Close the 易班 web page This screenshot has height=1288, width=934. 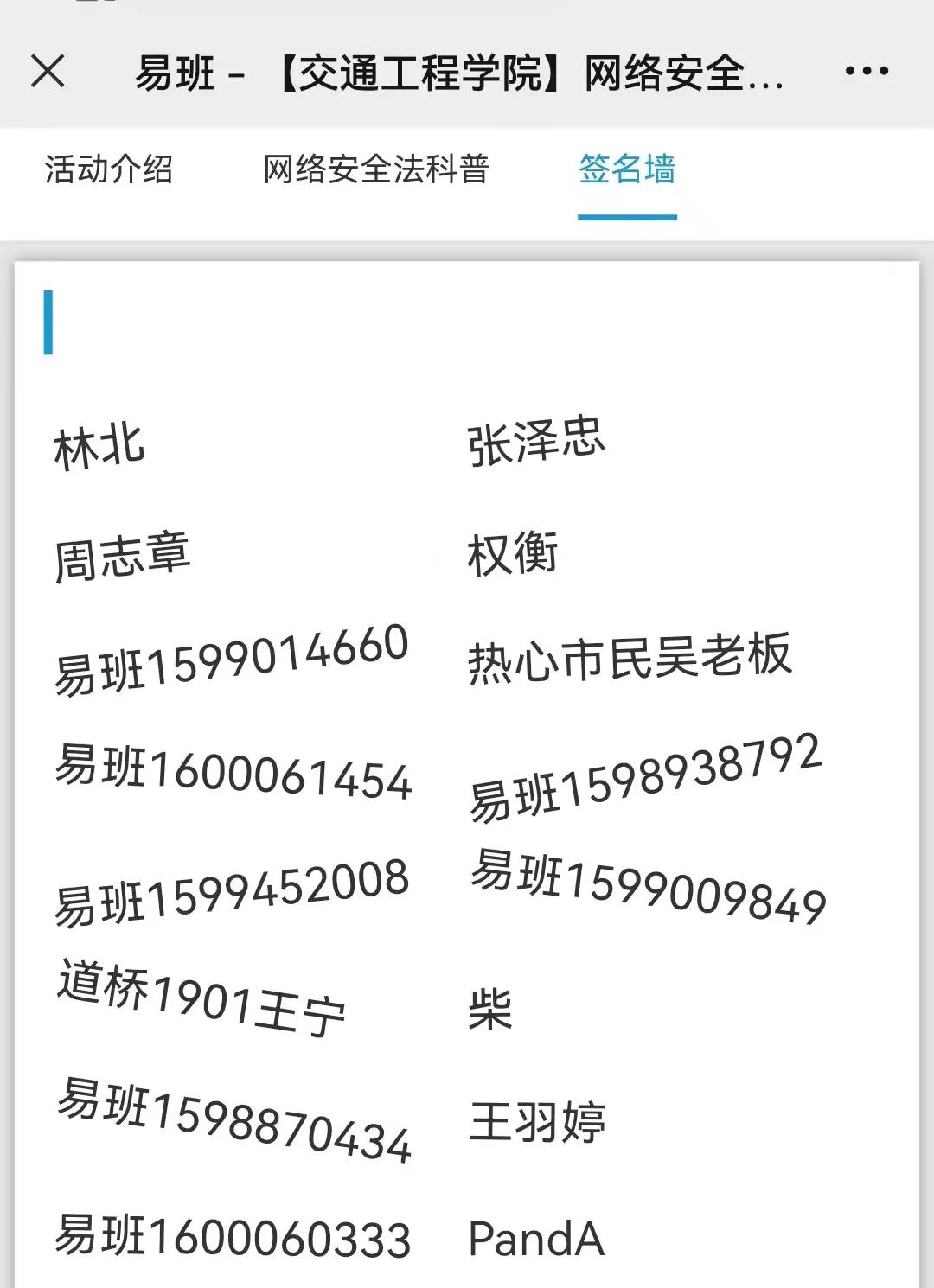point(48,71)
